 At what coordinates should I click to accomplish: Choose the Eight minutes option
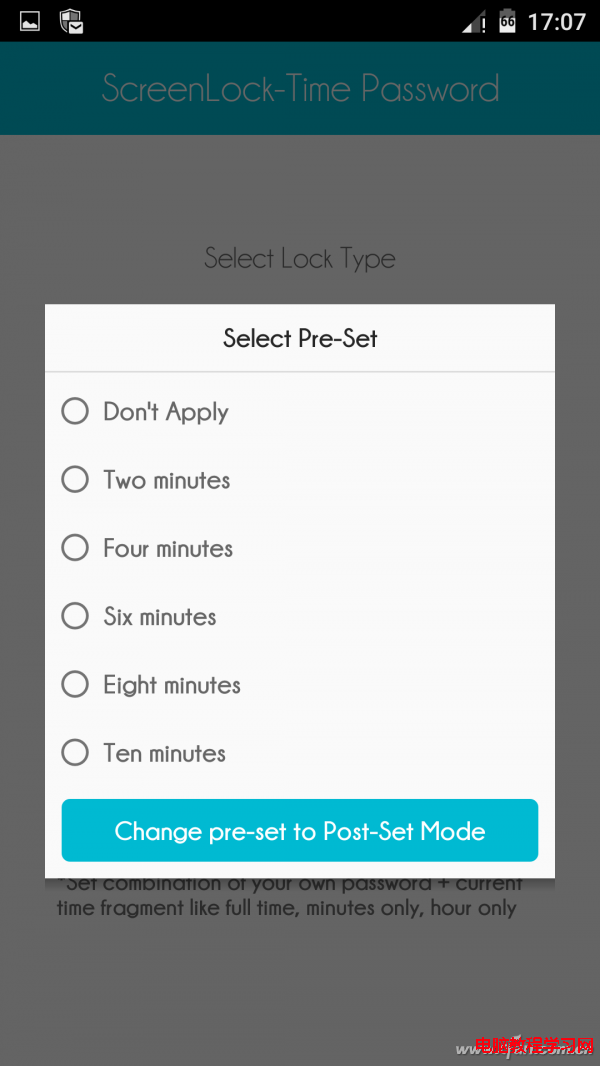pyautogui.click(x=76, y=685)
